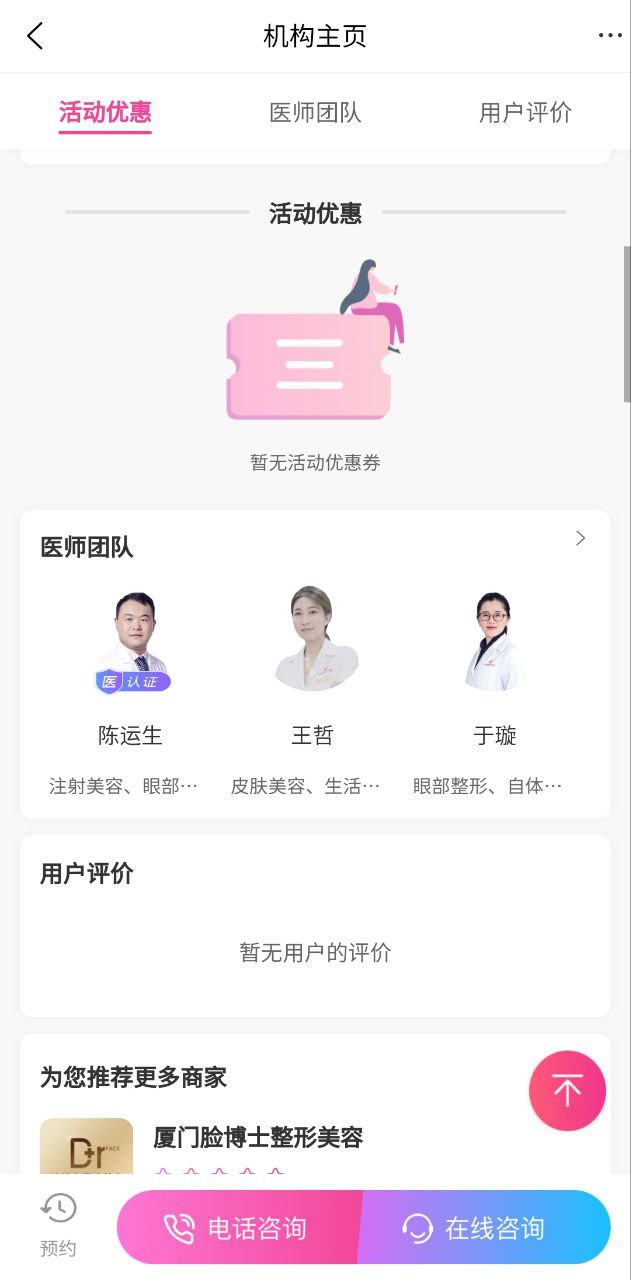Screen dimensions: 631x1280
Task: Start a 在线咨询 online consultation
Action: pyautogui.click(x=484, y=1228)
